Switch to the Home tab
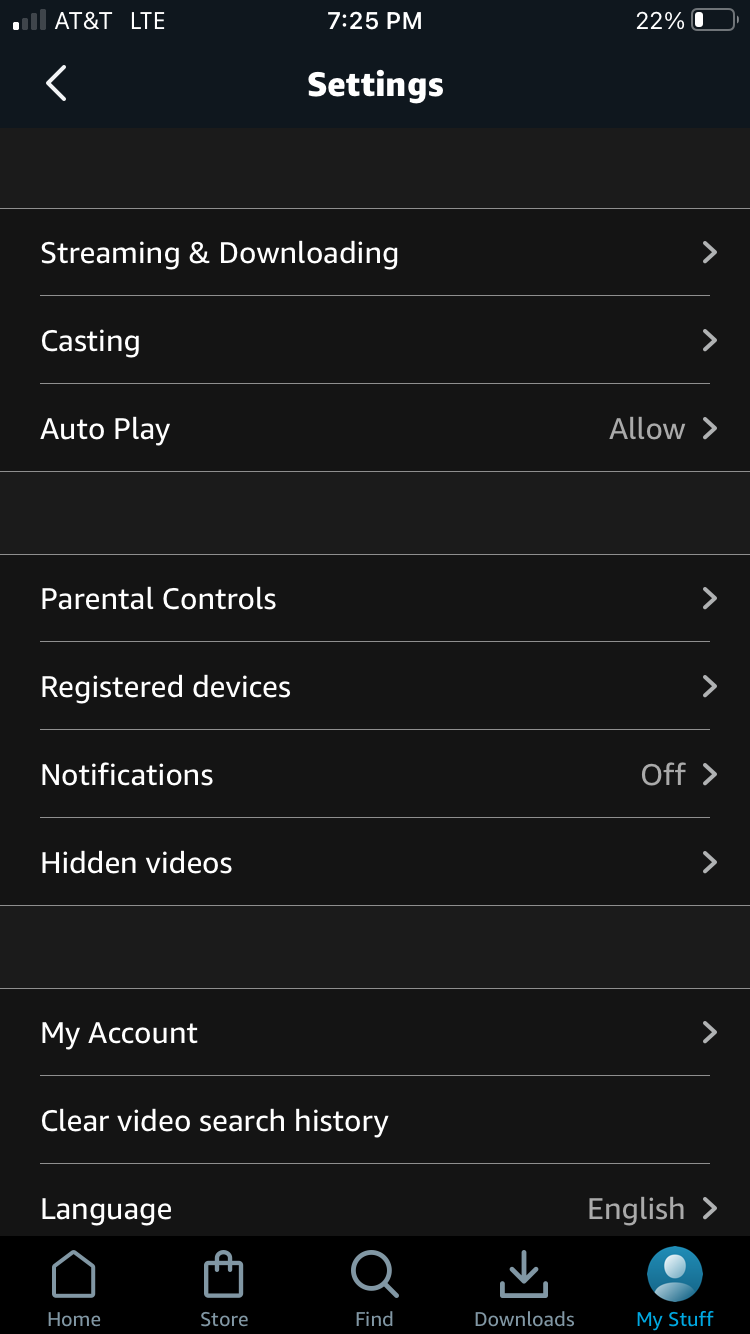 coord(74,1289)
